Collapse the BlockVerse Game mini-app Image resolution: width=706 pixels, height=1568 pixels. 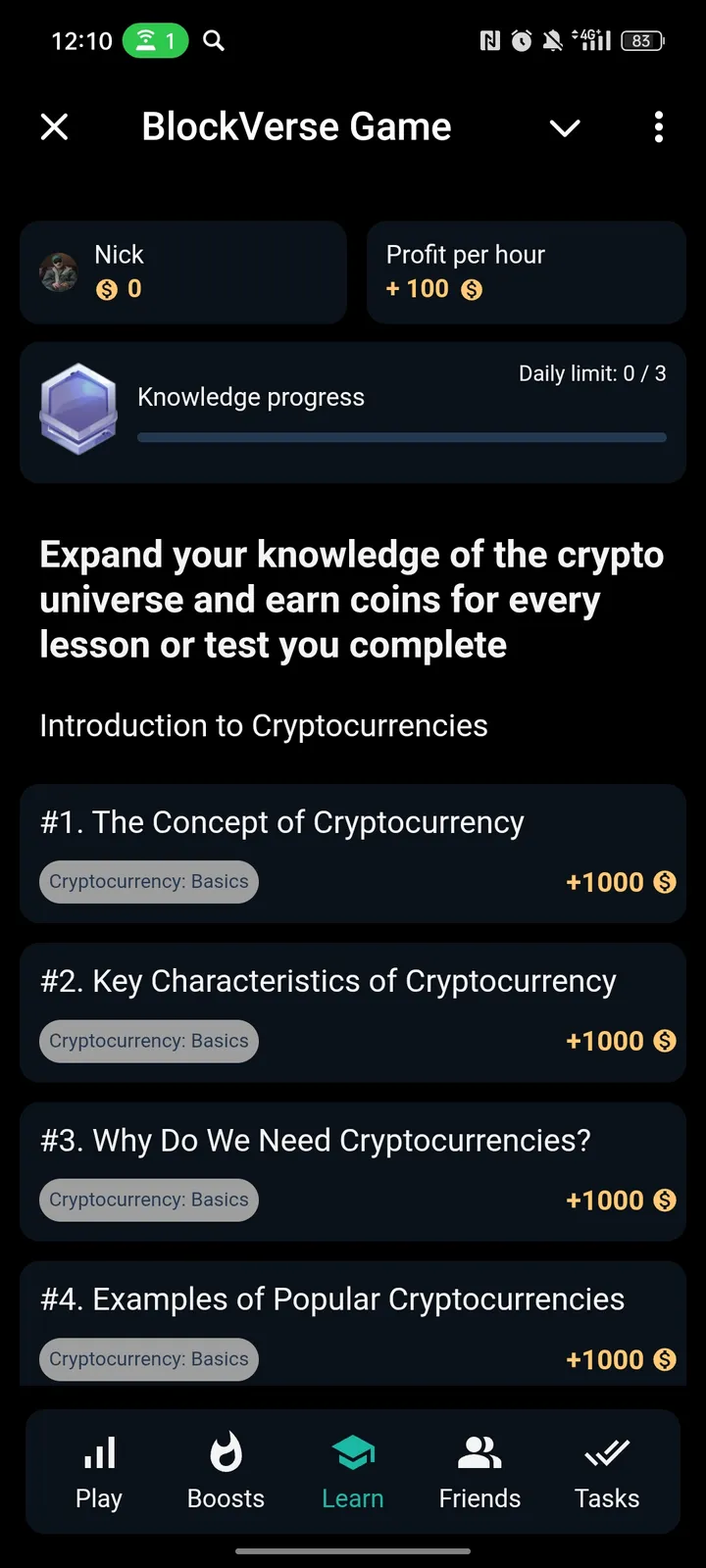[565, 127]
